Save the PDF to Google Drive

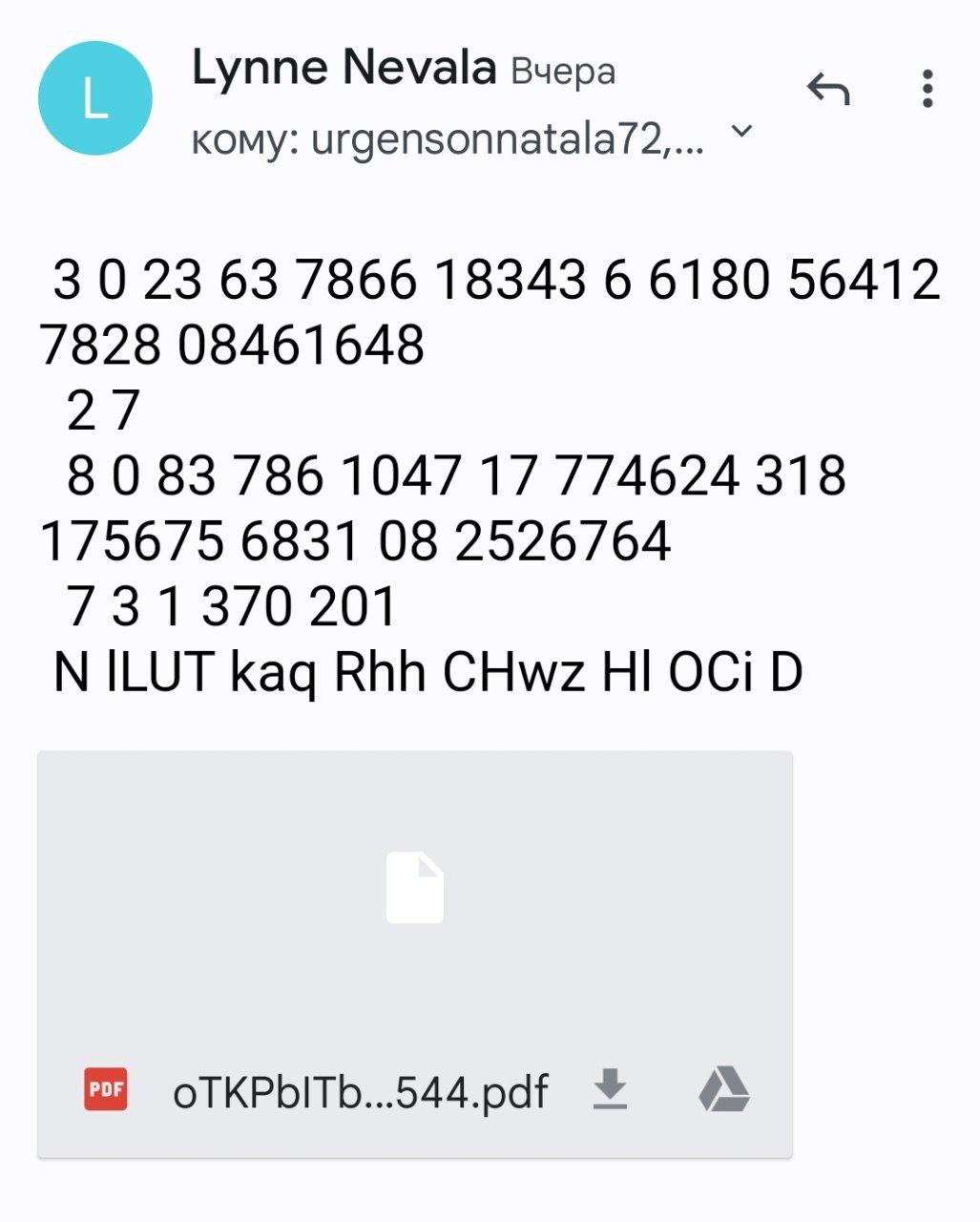pos(723,1089)
